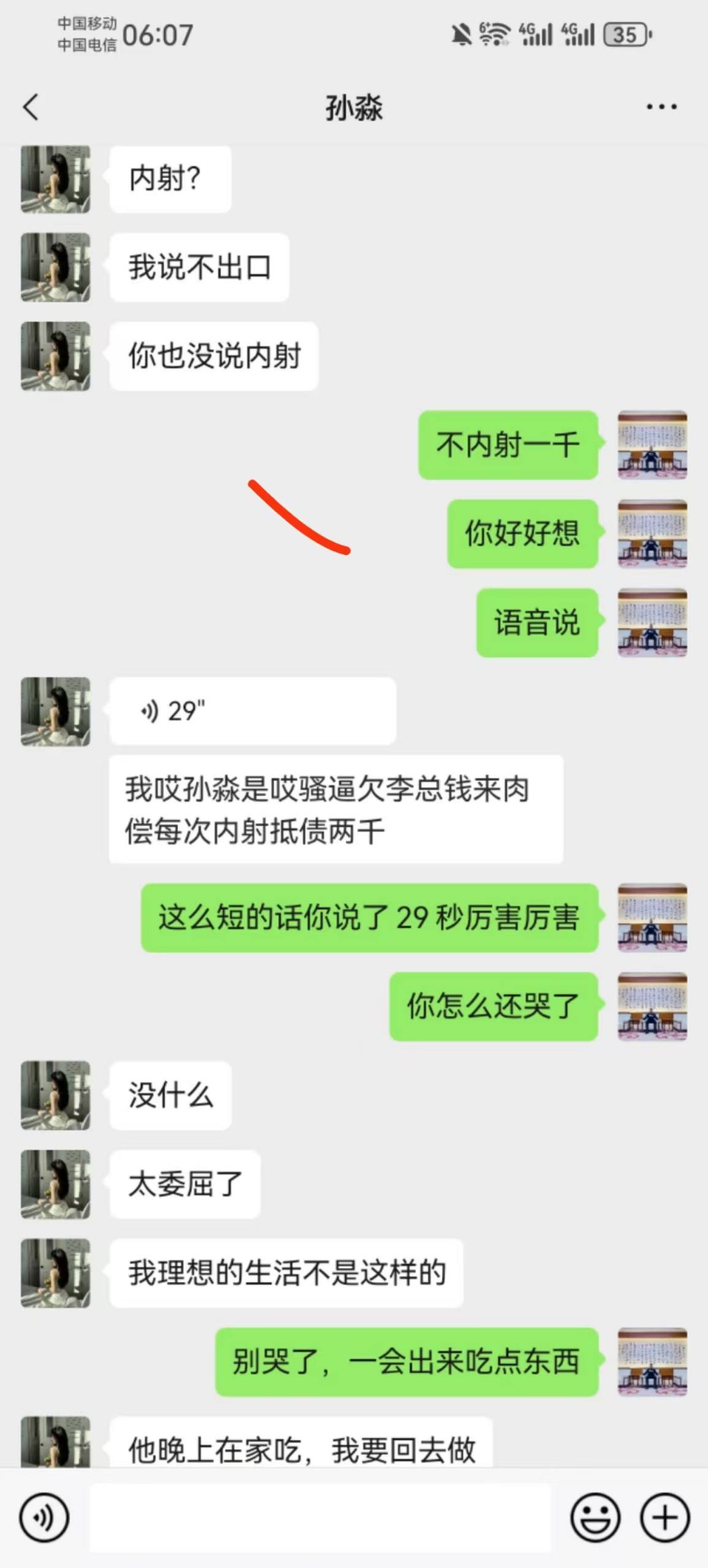This screenshot has width=708, height=1568.
Task: Tap the message text input field
Action: click(320, 1518)
